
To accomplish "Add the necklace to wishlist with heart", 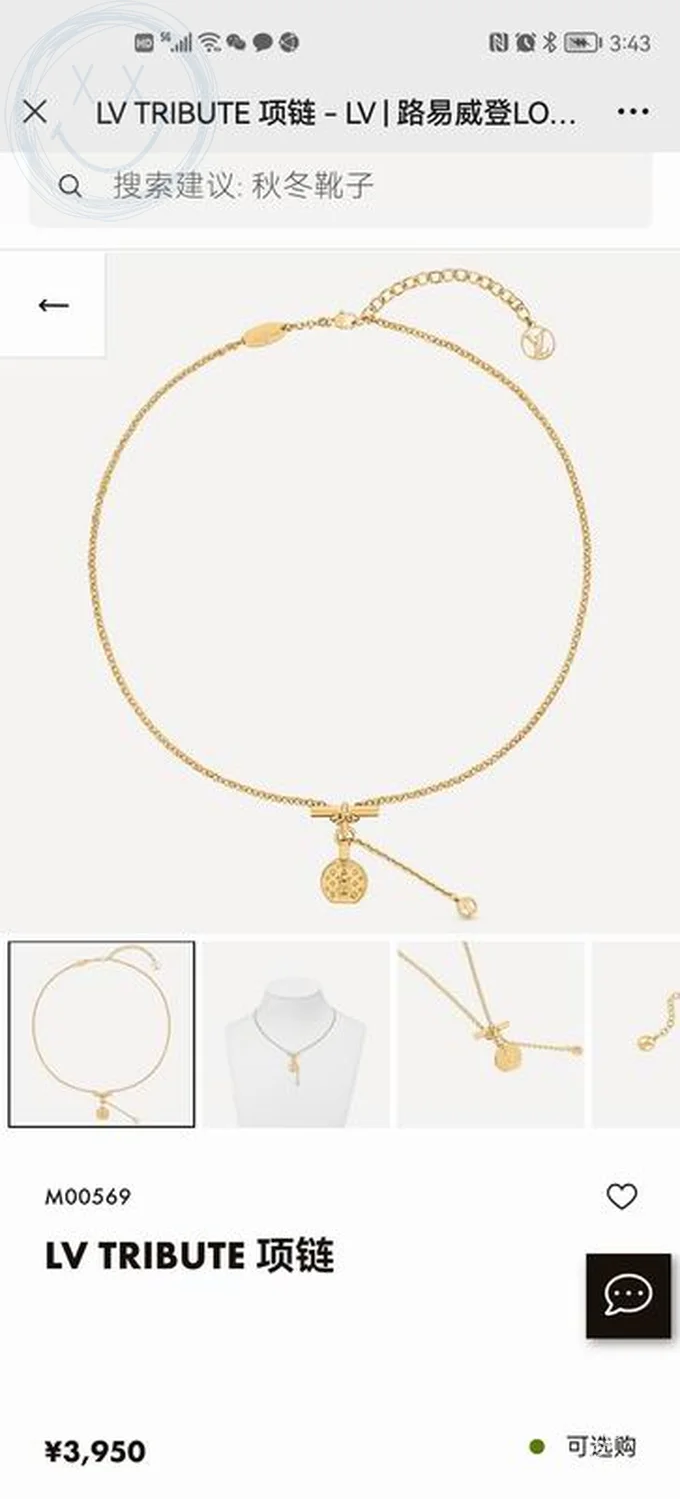I will pyautogui.click(x=621, y=1196).
